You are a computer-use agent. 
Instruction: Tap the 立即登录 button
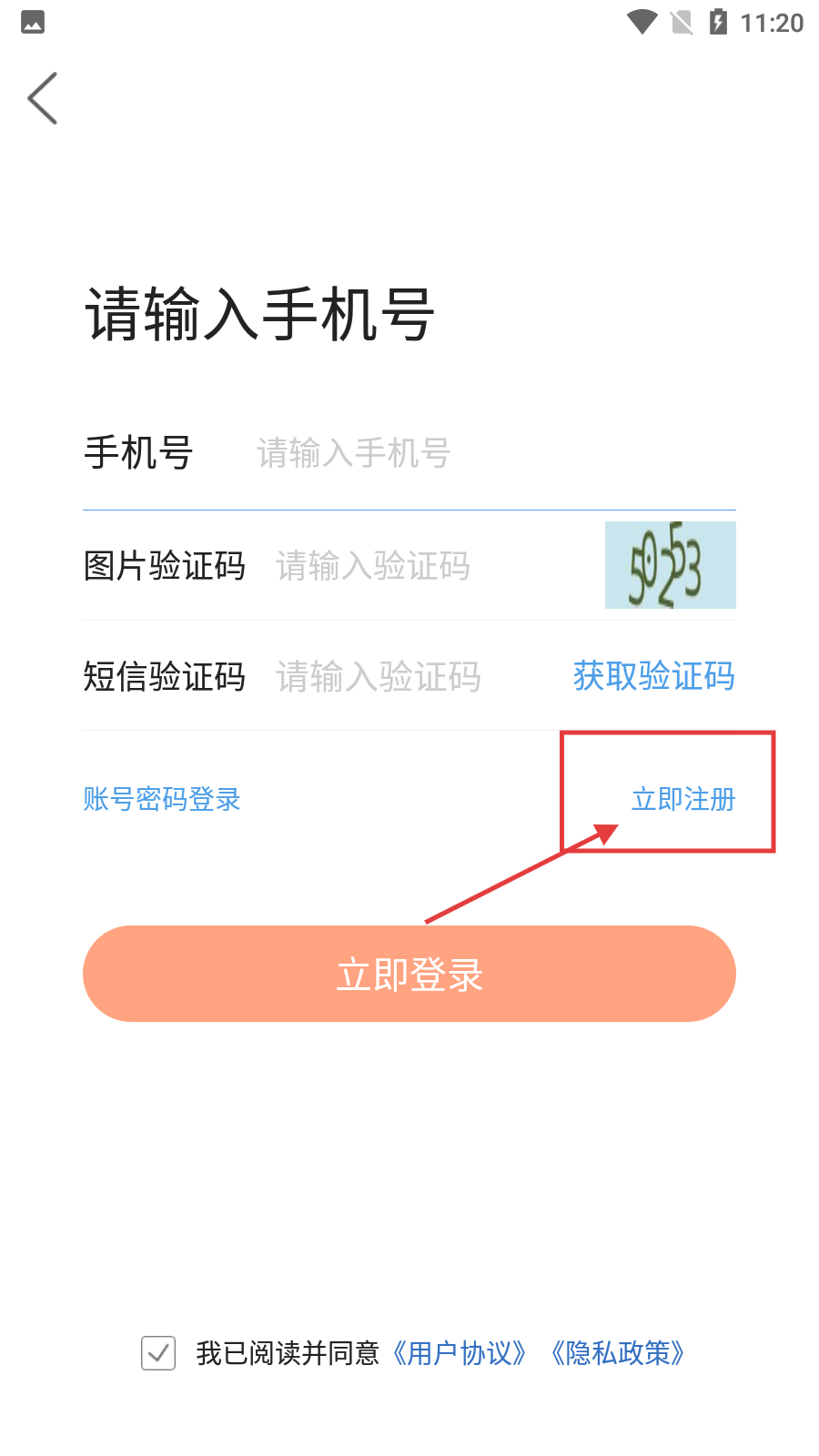point(409,974)
